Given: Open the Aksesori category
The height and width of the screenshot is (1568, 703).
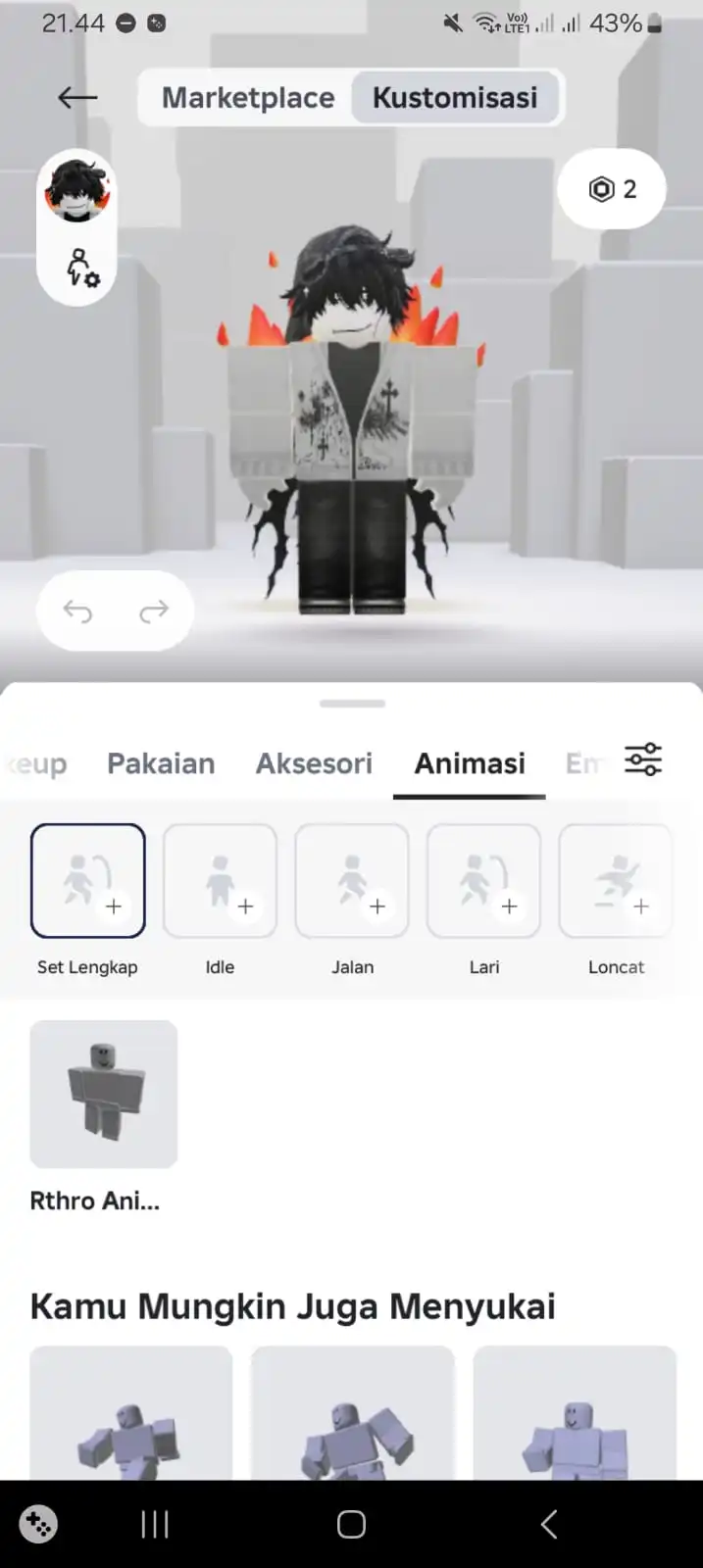Looking at the screenshot, I should click(314, 763).
